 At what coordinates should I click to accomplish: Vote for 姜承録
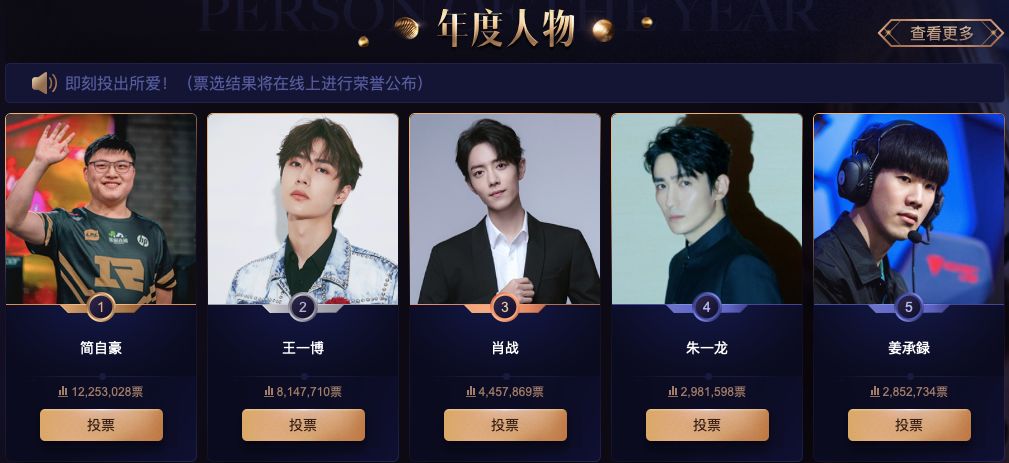tap(909, 425)
